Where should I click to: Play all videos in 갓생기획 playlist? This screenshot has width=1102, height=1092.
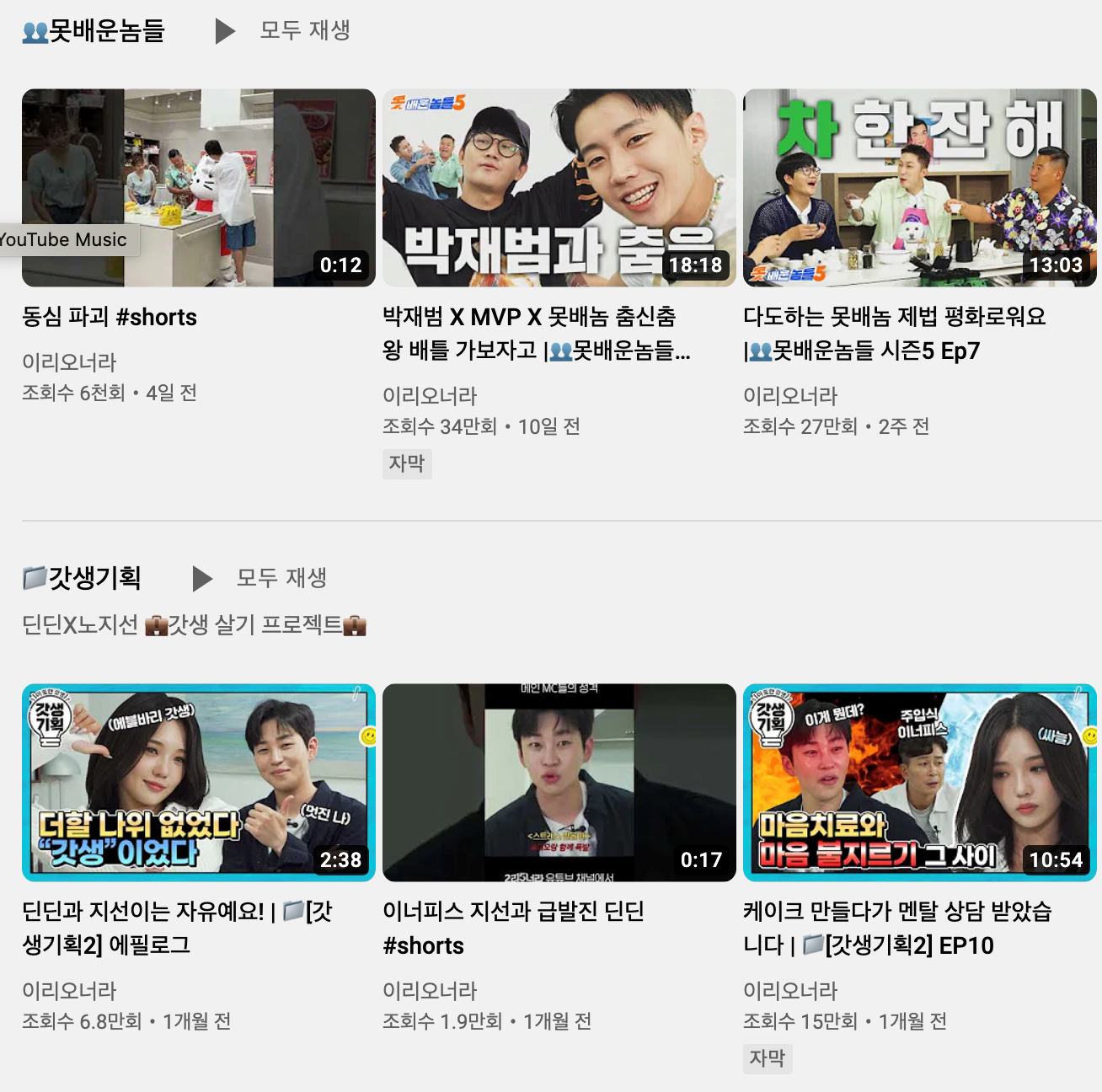(x=260, y=579)
